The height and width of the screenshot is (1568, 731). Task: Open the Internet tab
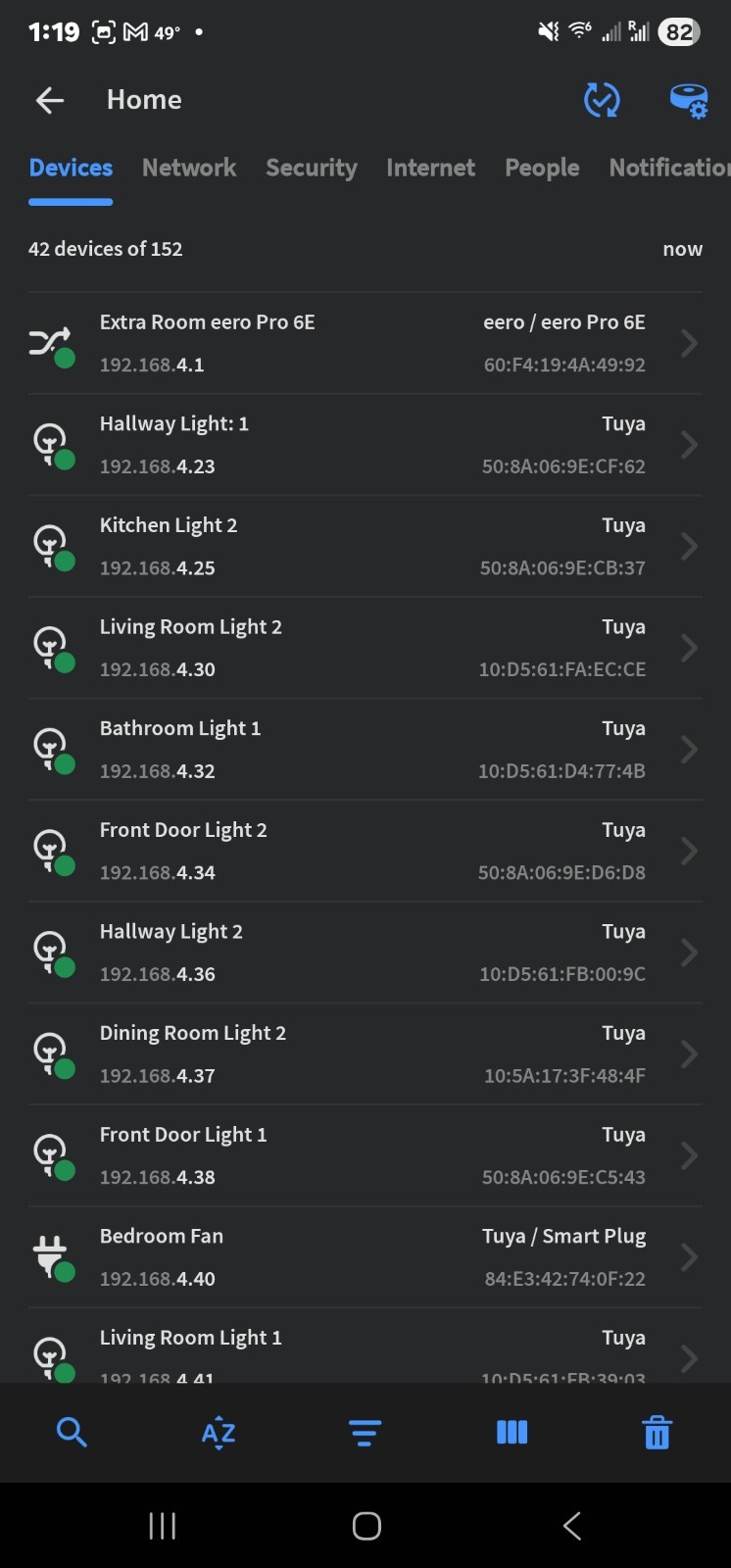[x=430, y=168]
